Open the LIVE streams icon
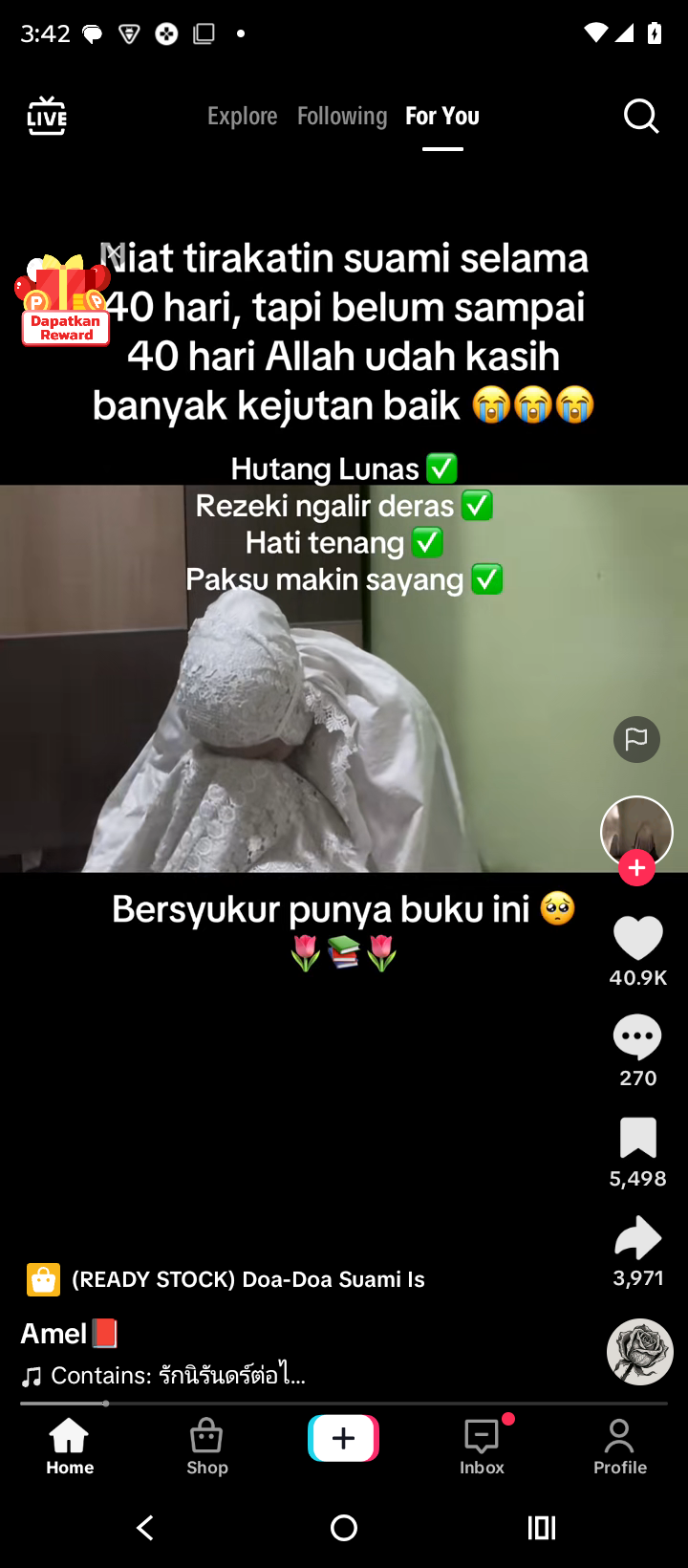This screenshot has width=688, height=1568. click(x=47, y=116)
